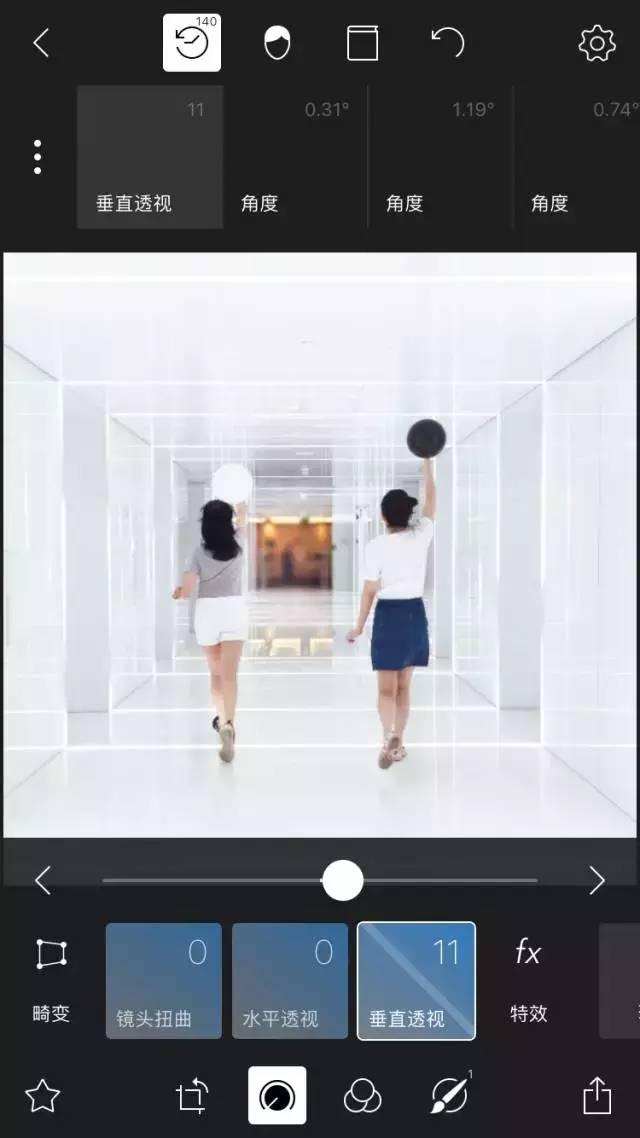Screen dimensions: 640x1138
Task: Select the 水平透视 adjustment tile
Action: click(x=290, y=981)
